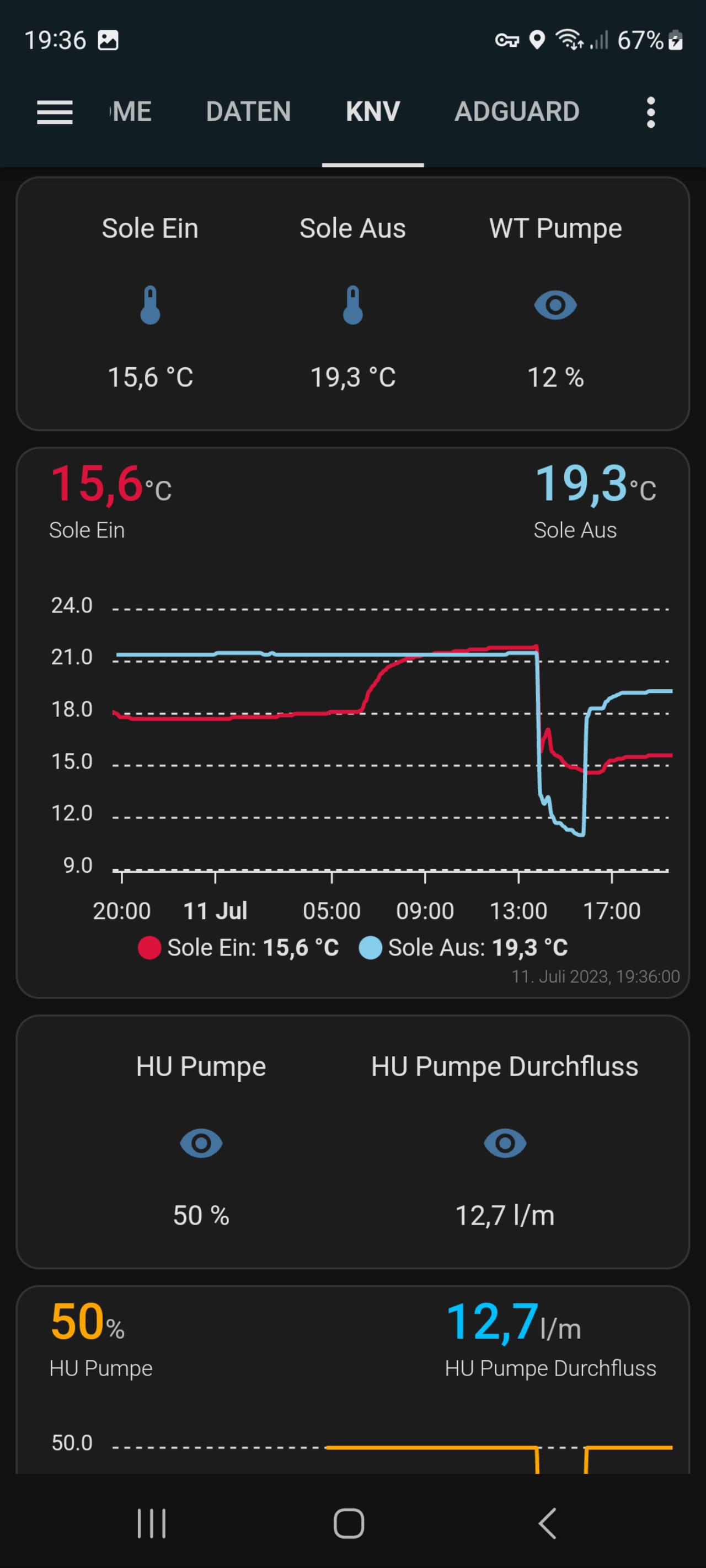Go back with the system back button
The width and height of the screenshot is (706, 1568).
548,1523
